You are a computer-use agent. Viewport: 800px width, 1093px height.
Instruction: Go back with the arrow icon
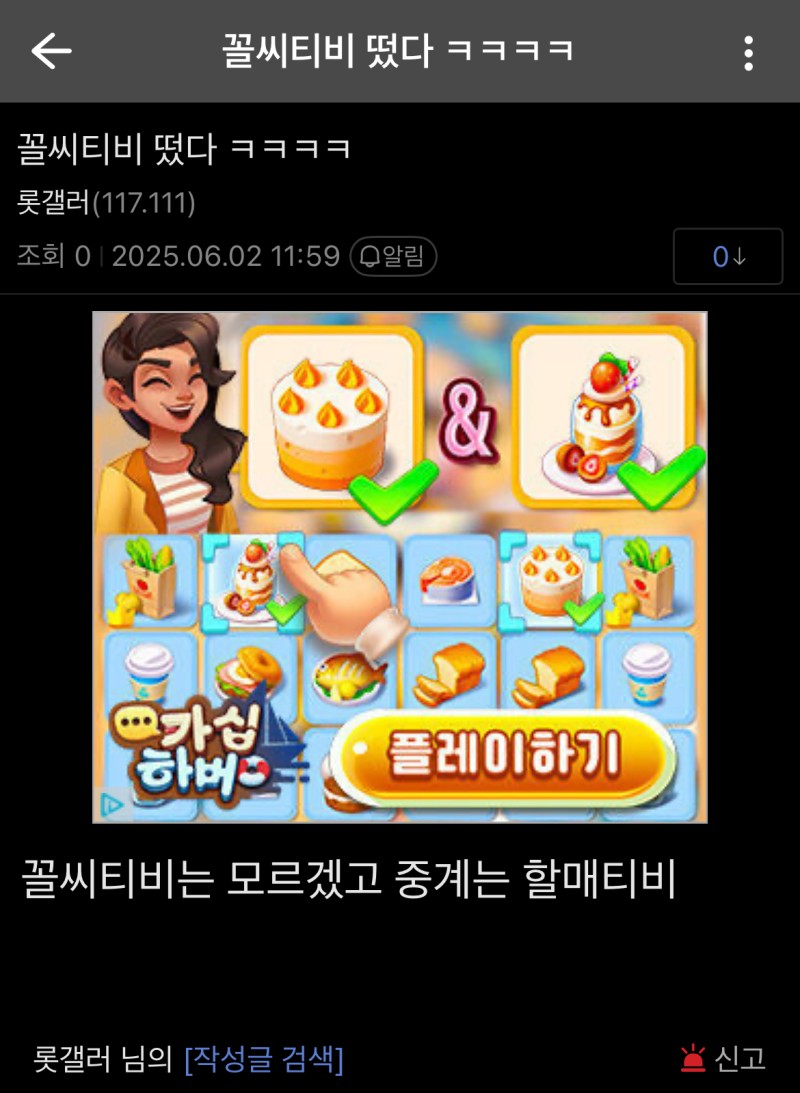[x=51, y=51]
